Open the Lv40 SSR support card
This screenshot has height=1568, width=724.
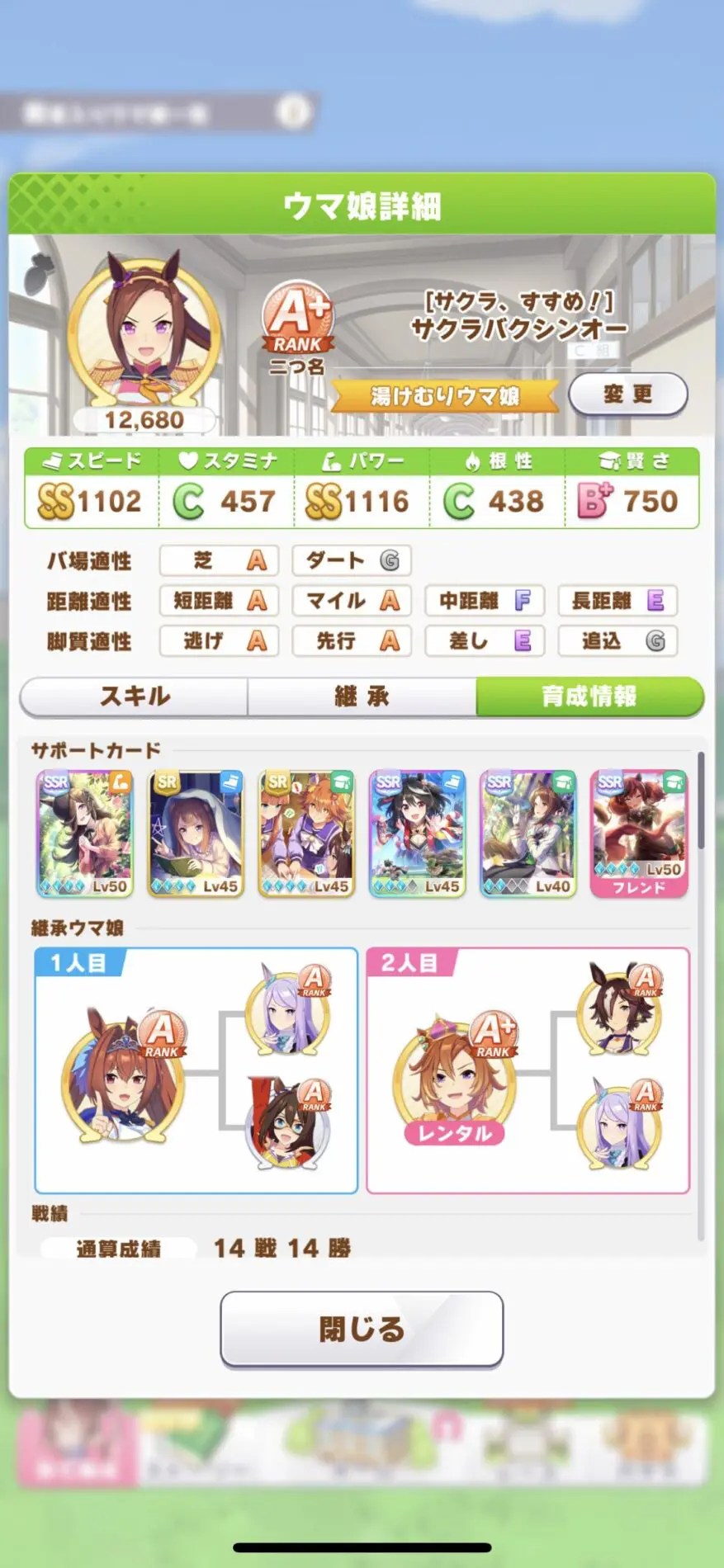528,834
